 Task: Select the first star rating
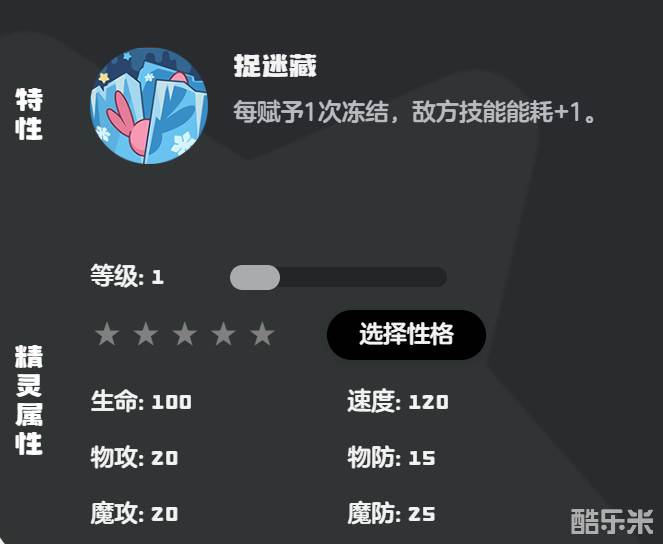click(x=107, y=335)
